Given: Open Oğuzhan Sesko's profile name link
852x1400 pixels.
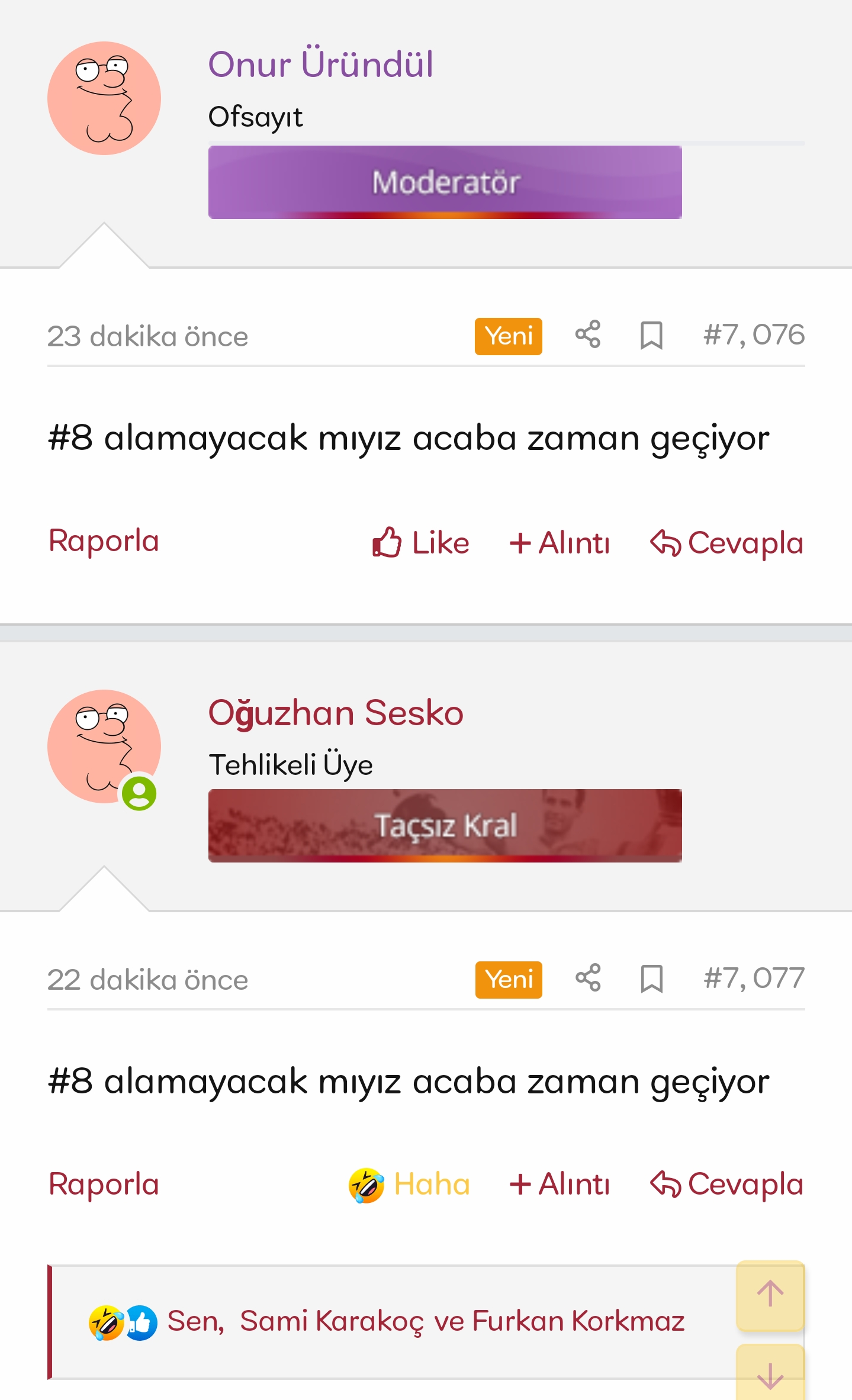Looking at the screenshot, I should [x=336, y=713].
